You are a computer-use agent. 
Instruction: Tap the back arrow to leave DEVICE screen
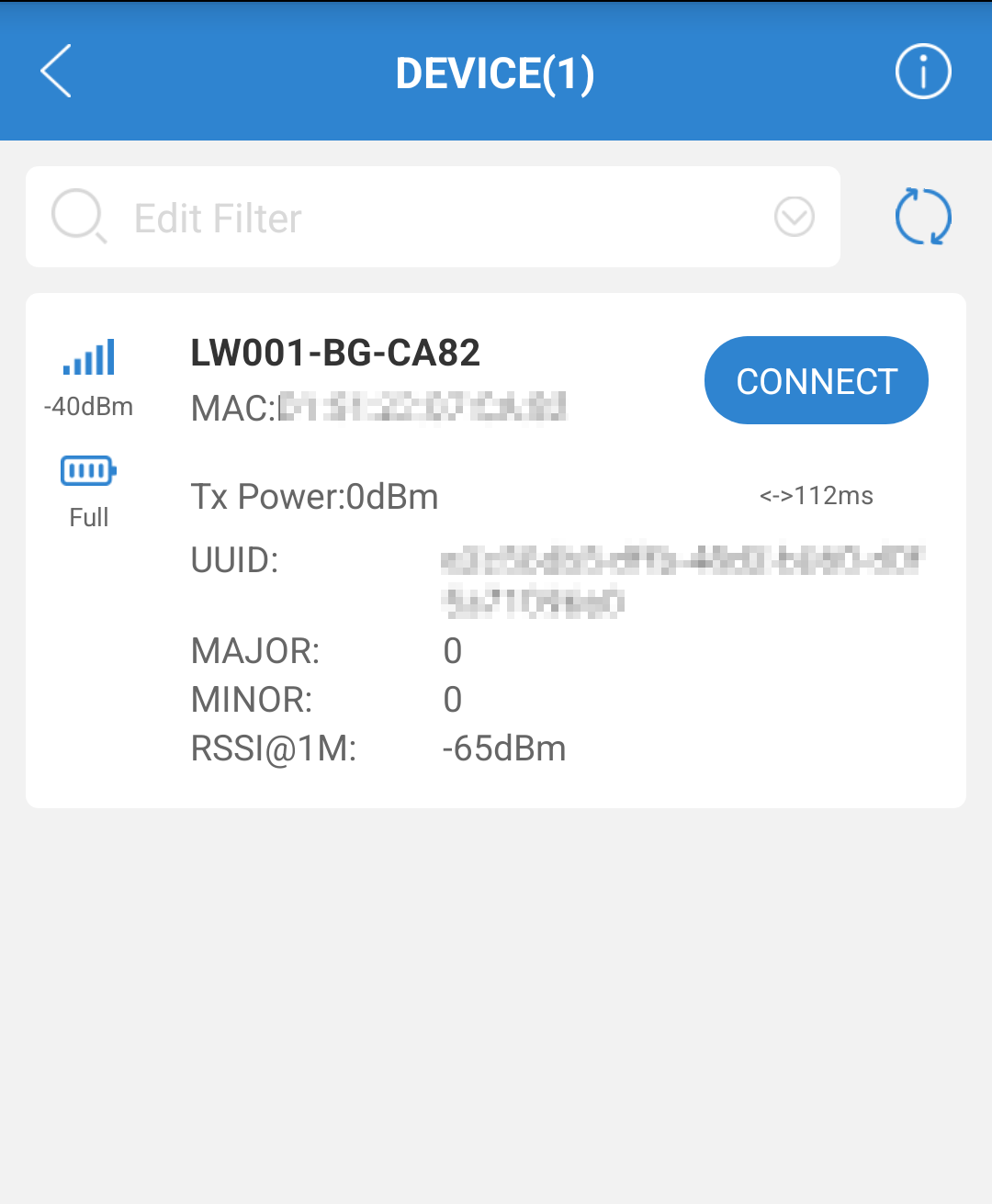pos(55,72)
